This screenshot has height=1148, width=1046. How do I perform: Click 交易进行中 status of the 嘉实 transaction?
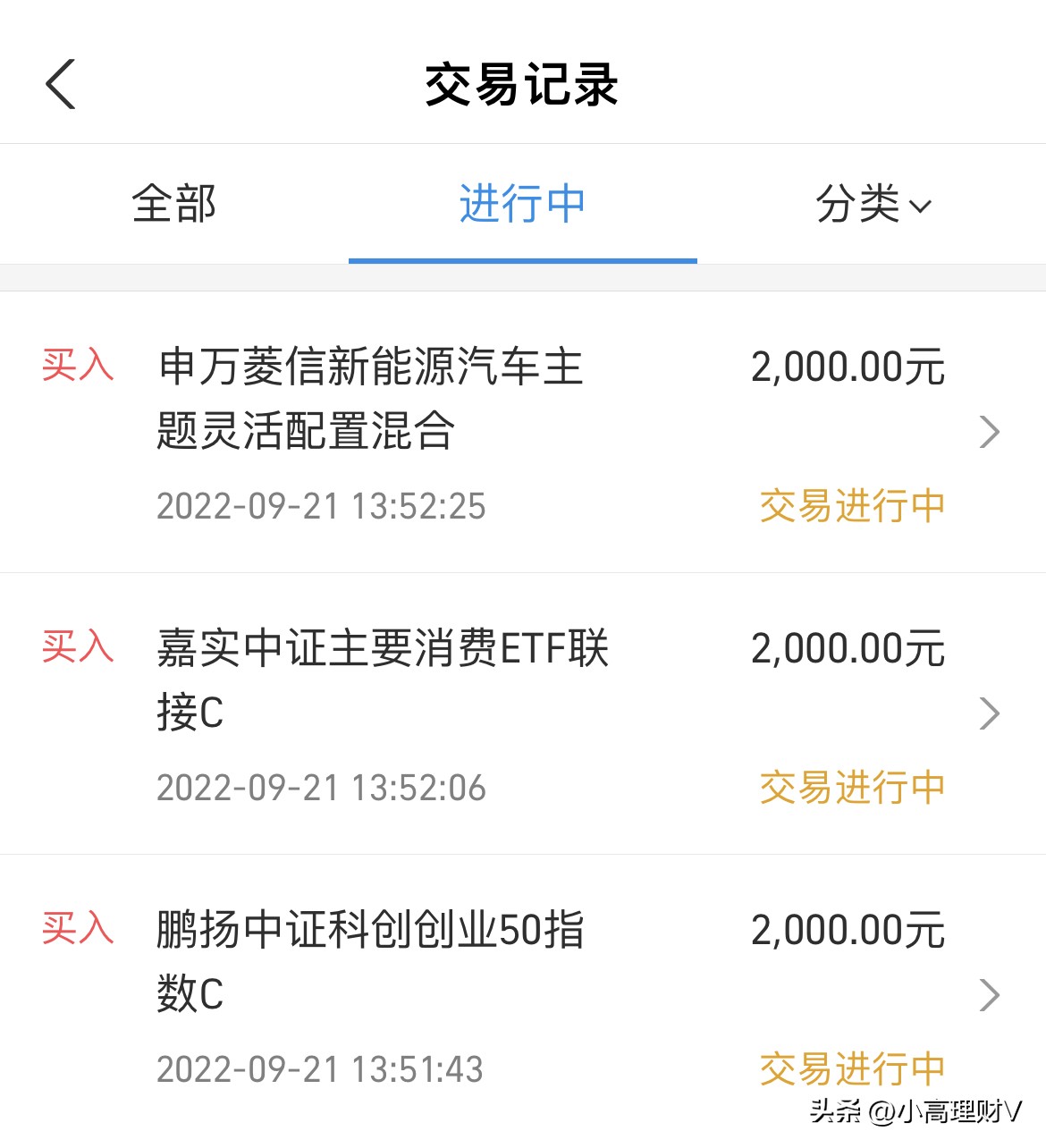pyautogui.click(x=851, y=788)
